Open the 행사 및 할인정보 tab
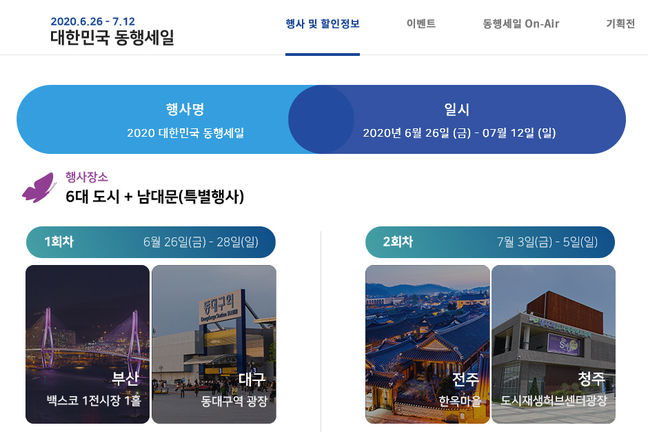Viewport: 648px width, 432px height. (322, 23)
